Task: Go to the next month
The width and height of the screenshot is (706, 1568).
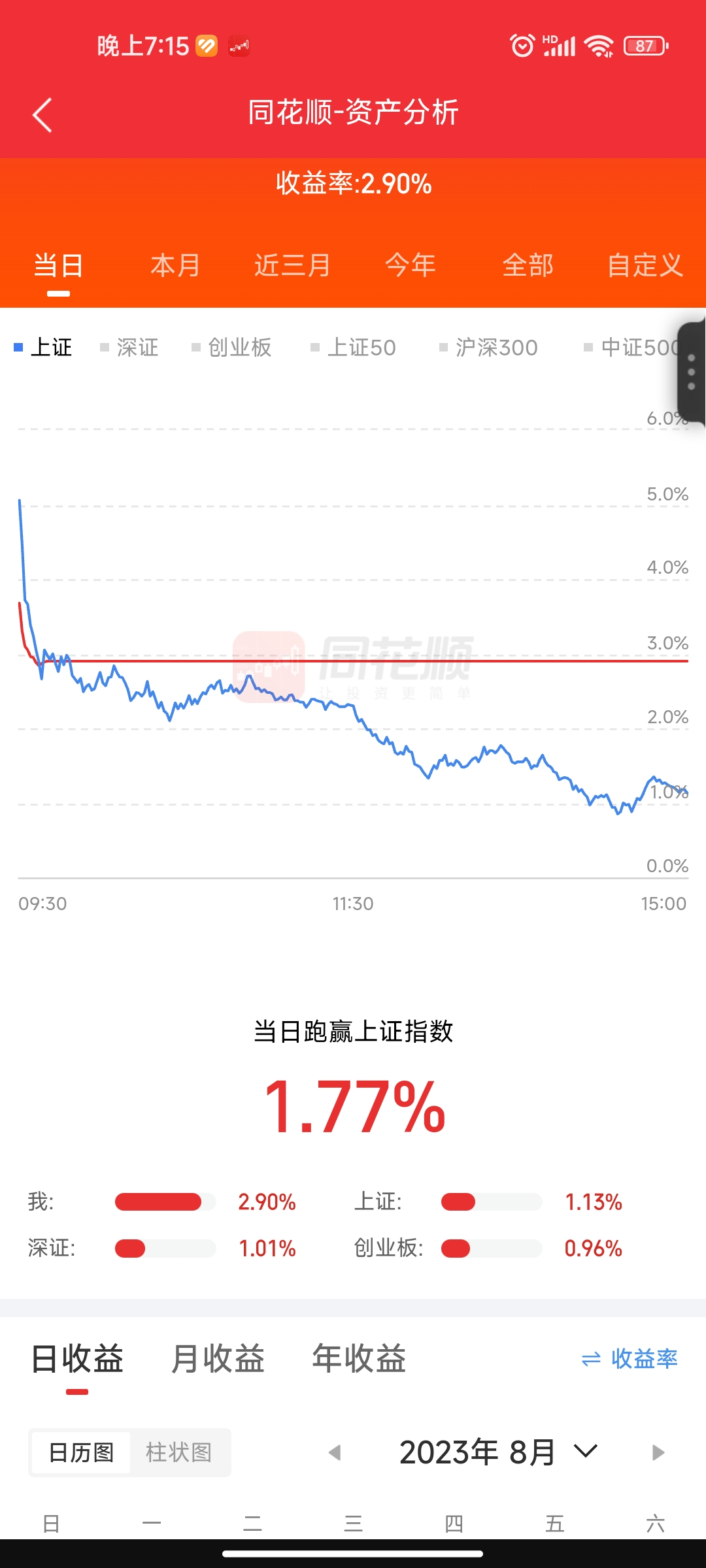Action: tap(658, 1452)
